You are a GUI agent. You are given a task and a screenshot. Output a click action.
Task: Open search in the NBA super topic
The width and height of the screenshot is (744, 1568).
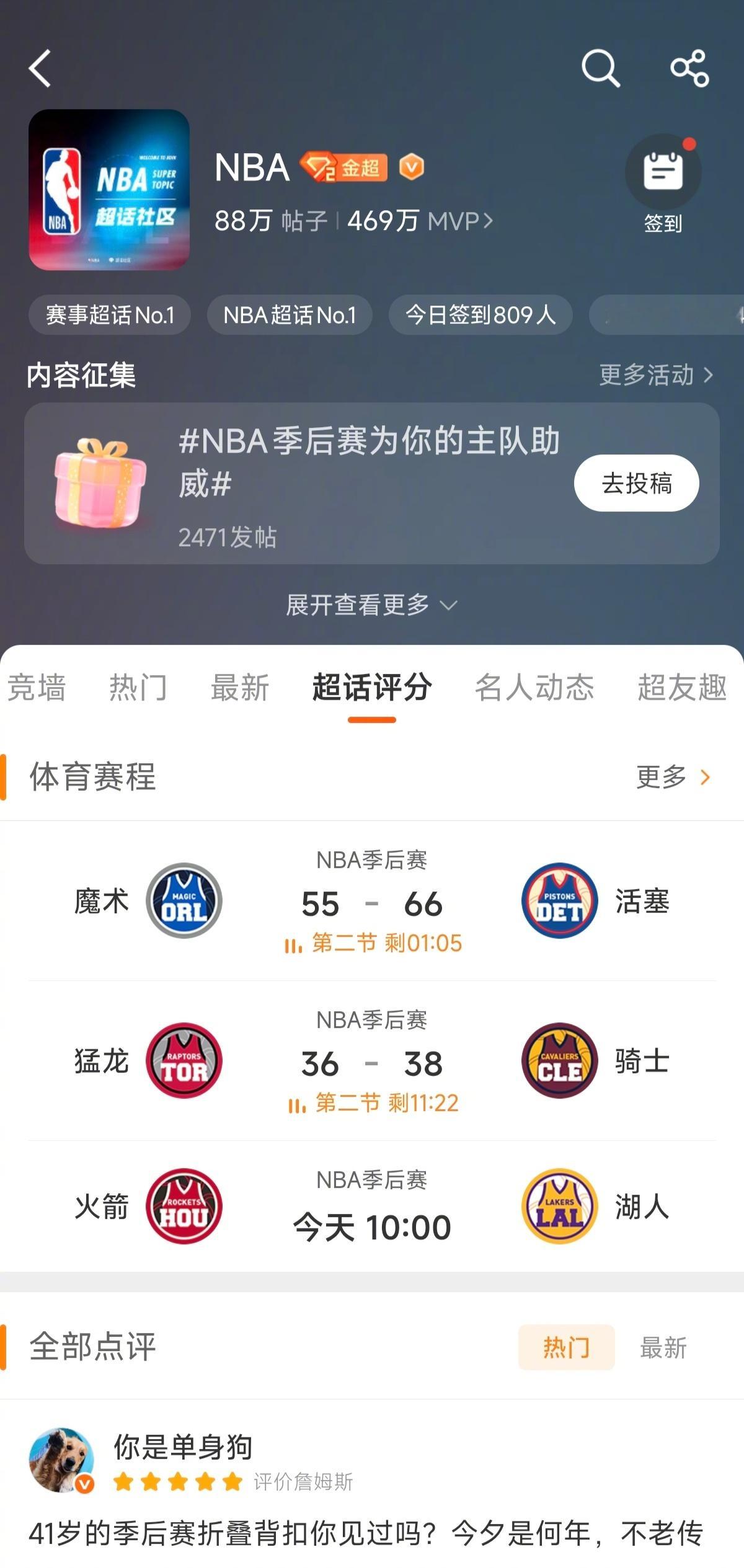pos(600,68)
